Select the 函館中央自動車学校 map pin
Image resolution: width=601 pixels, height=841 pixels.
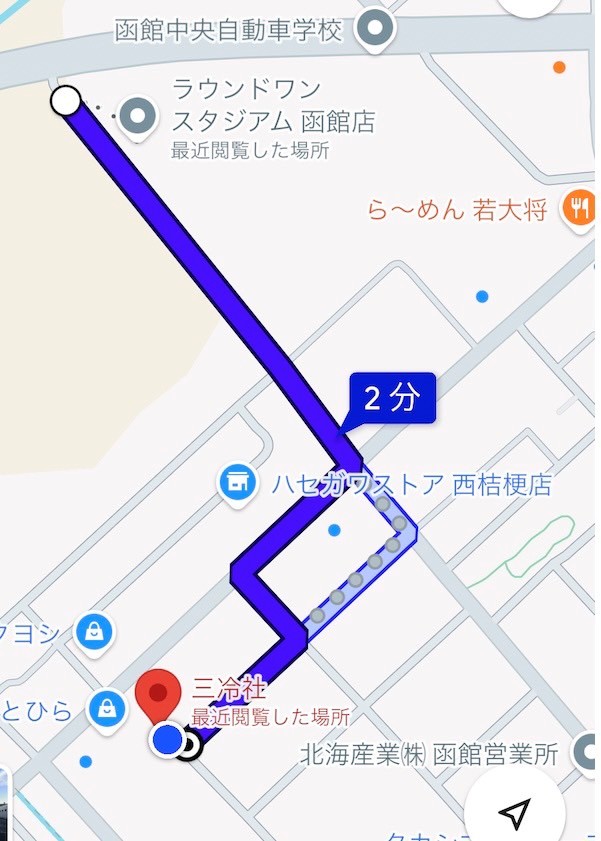tap(376, 29)
